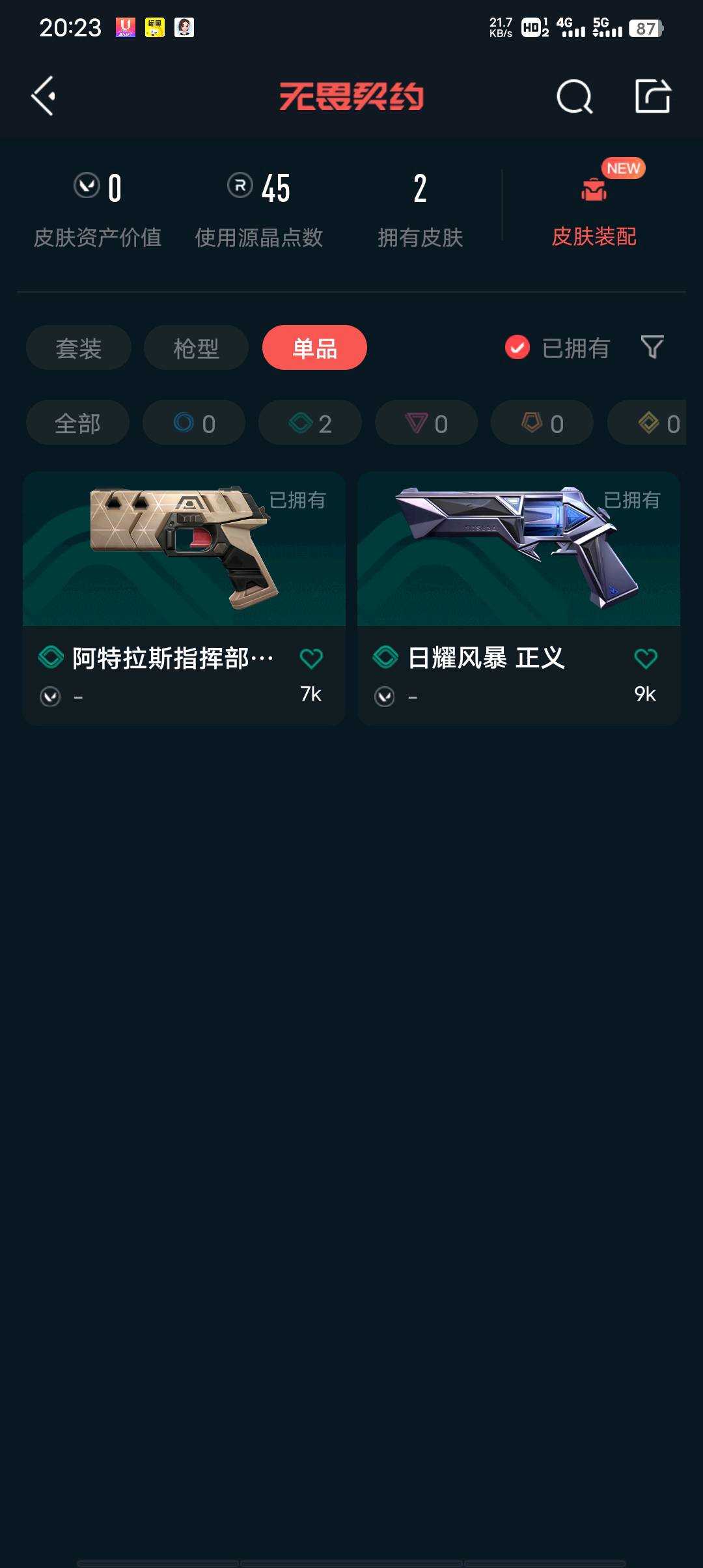This screenshot has width=703, height=1568.
Task: Filter by the yellow diamond rarity chip
Action: tap(657, 423)
